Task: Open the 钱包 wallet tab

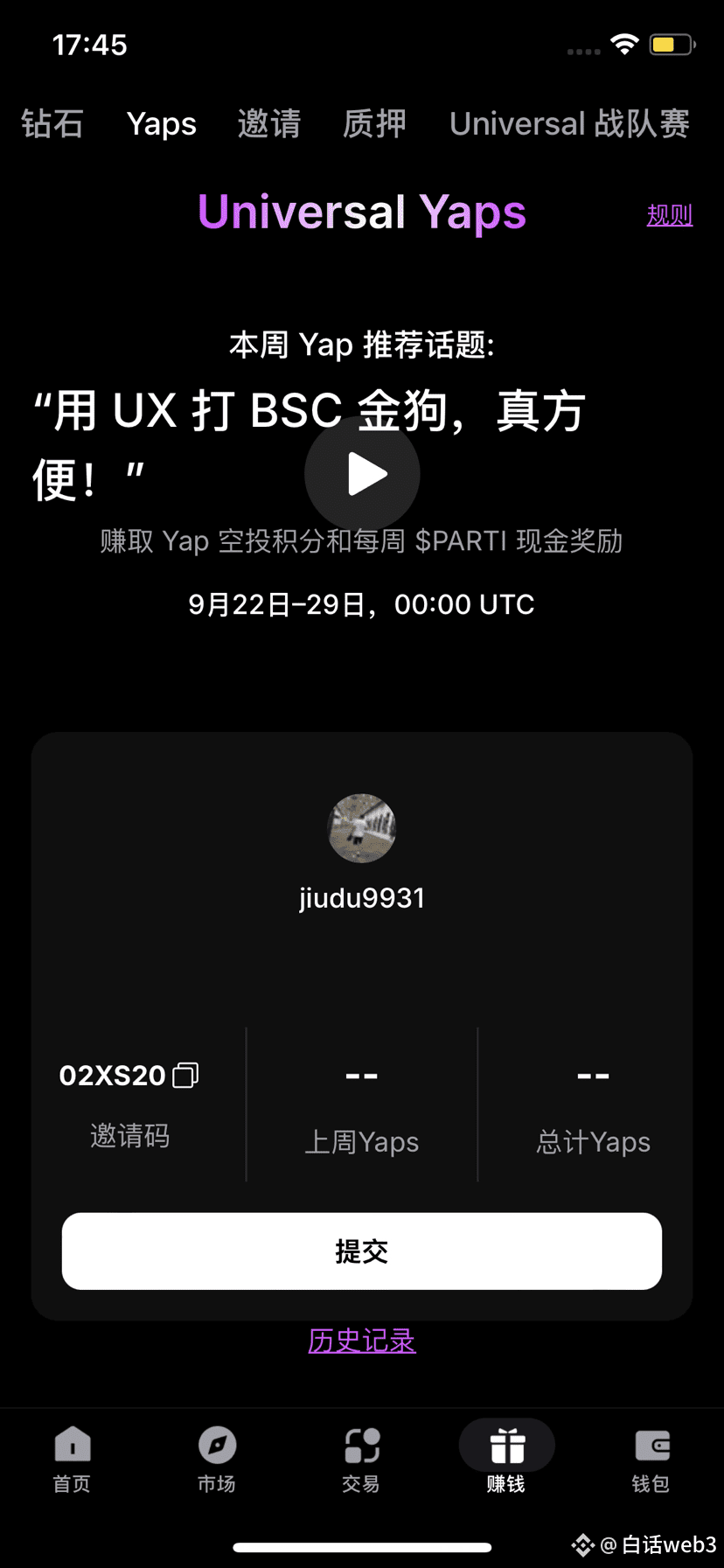Action: (651, 1459)
